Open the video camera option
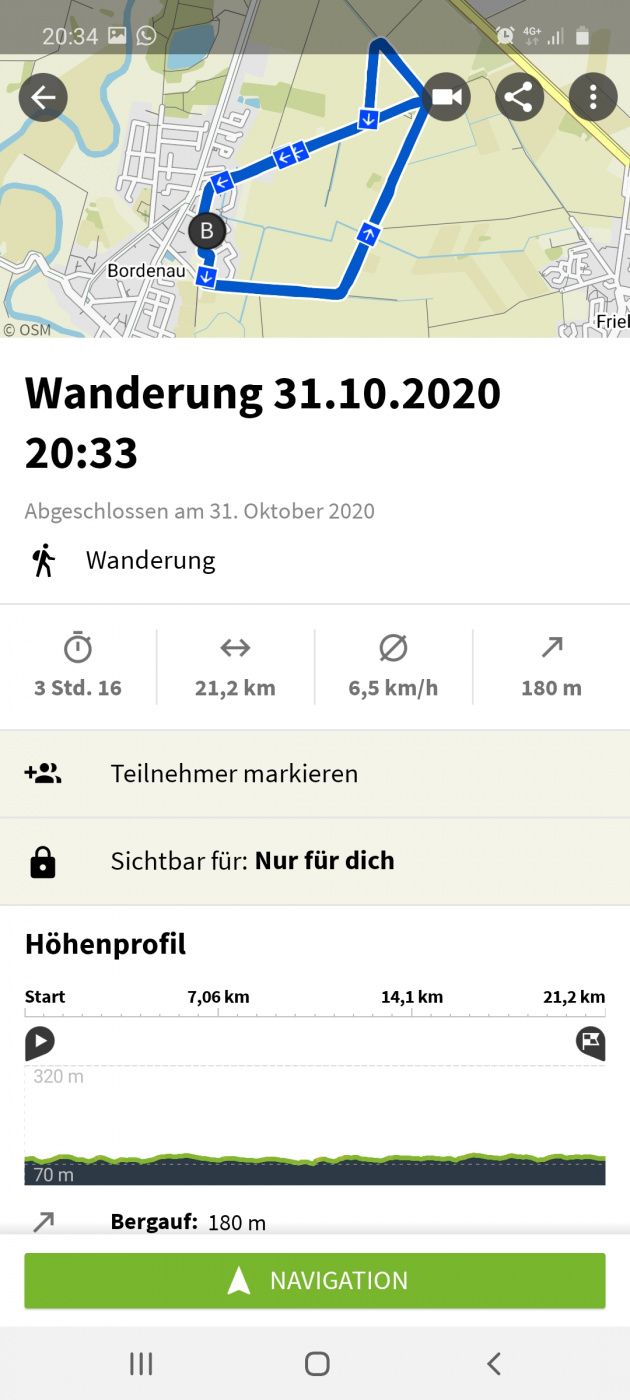This screenshot has height=1400, width=630. point(446,97)
